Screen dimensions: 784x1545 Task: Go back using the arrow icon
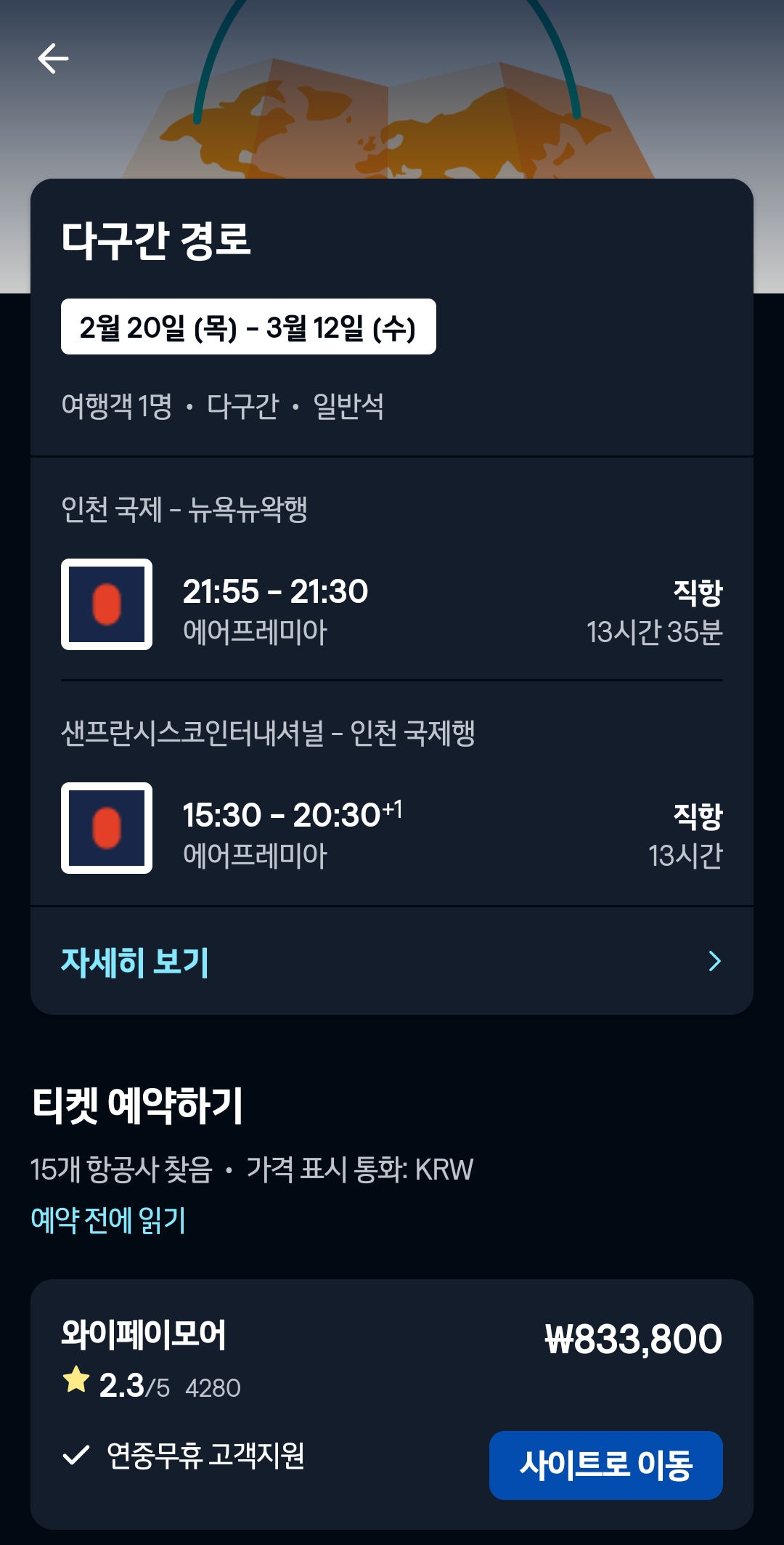tap(53, 59)
